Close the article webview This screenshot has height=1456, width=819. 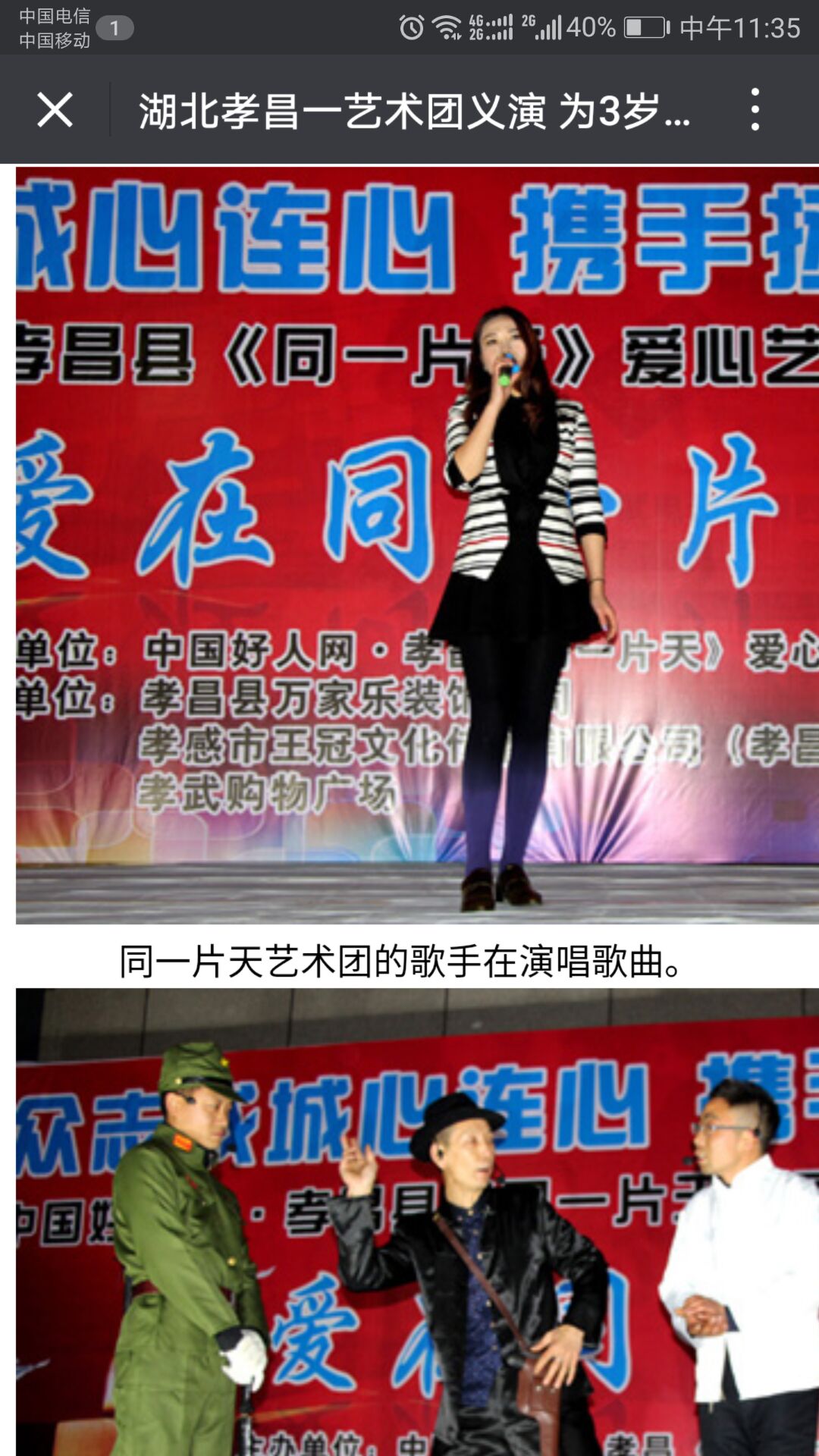tap(55, 110)
